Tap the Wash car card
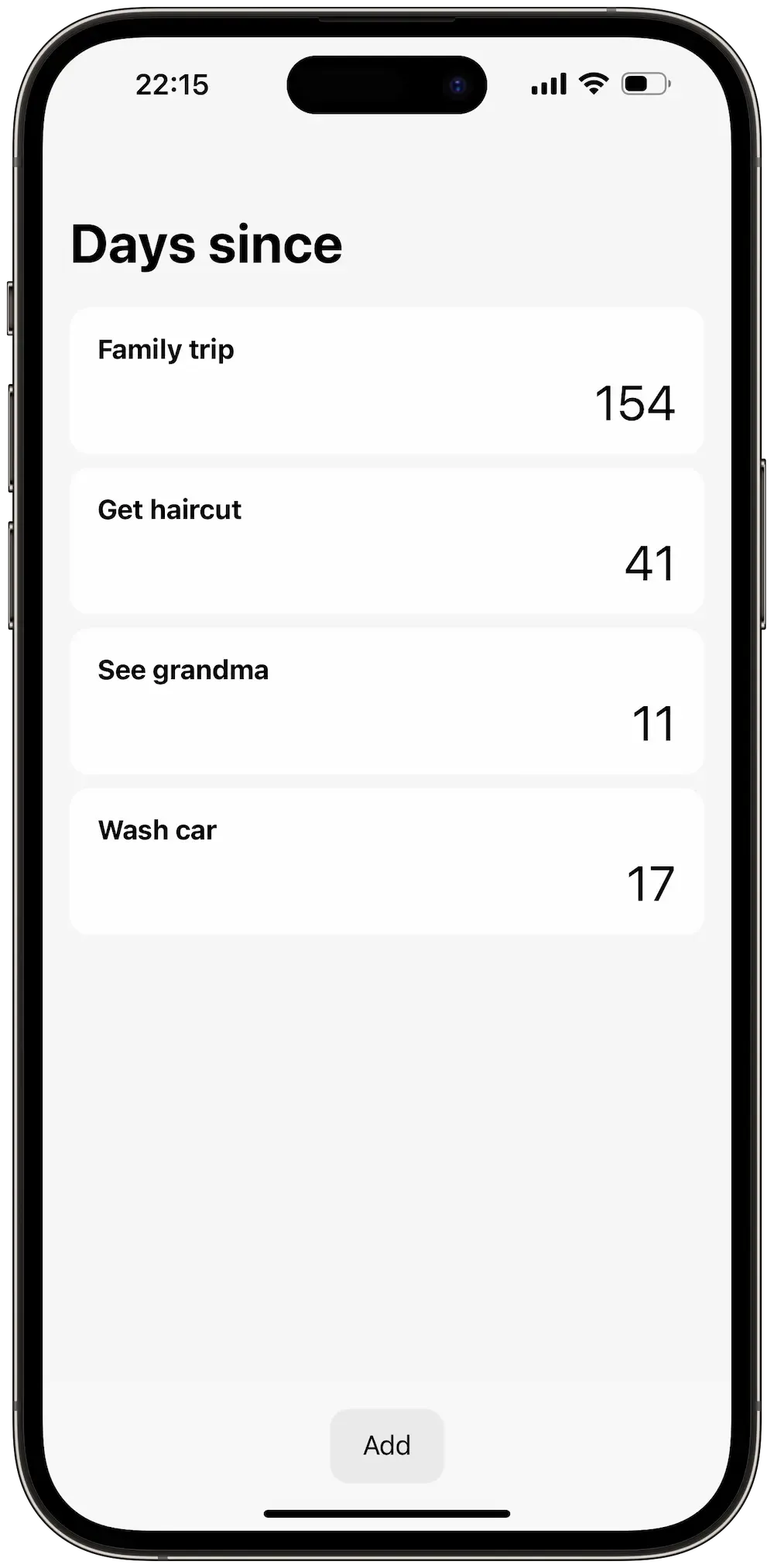This screenshot has height=1568, width=774. point(386,861)
